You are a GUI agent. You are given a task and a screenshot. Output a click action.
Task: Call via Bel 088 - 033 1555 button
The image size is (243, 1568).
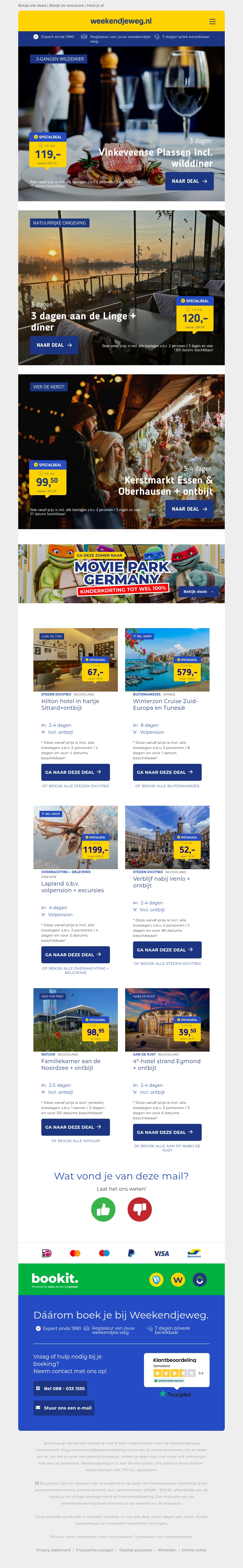click(60, 1389)
